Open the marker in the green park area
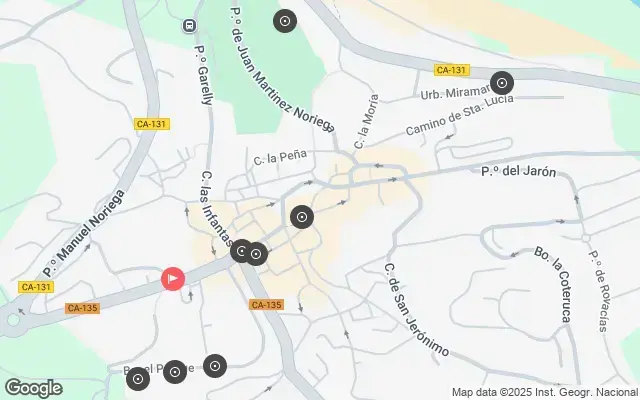Screen dimensions: 640x400 tap(285, 21)
